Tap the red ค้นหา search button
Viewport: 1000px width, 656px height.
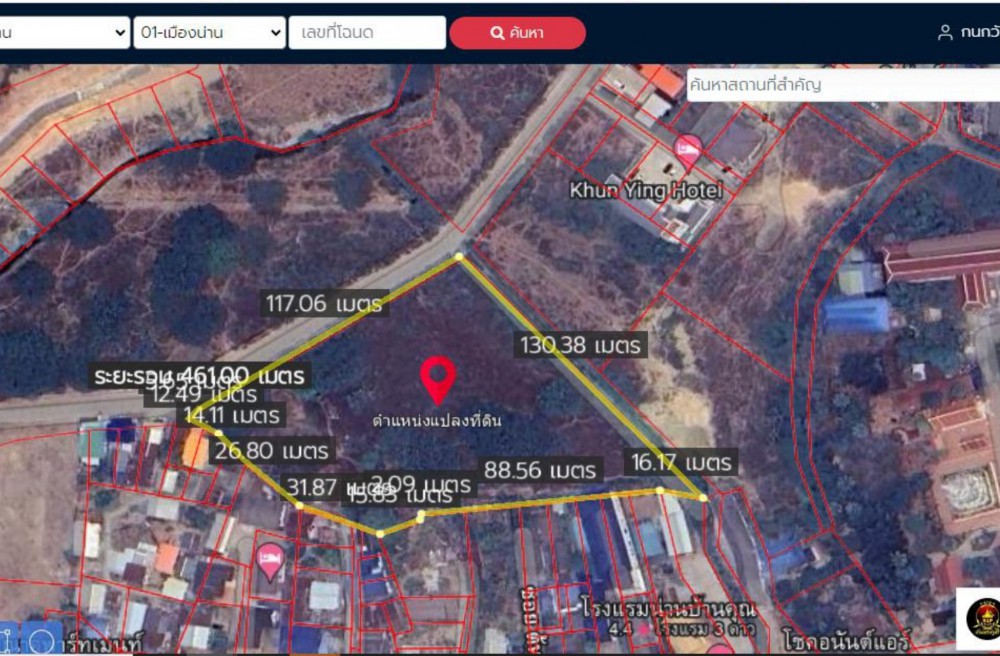coord(517,33)
